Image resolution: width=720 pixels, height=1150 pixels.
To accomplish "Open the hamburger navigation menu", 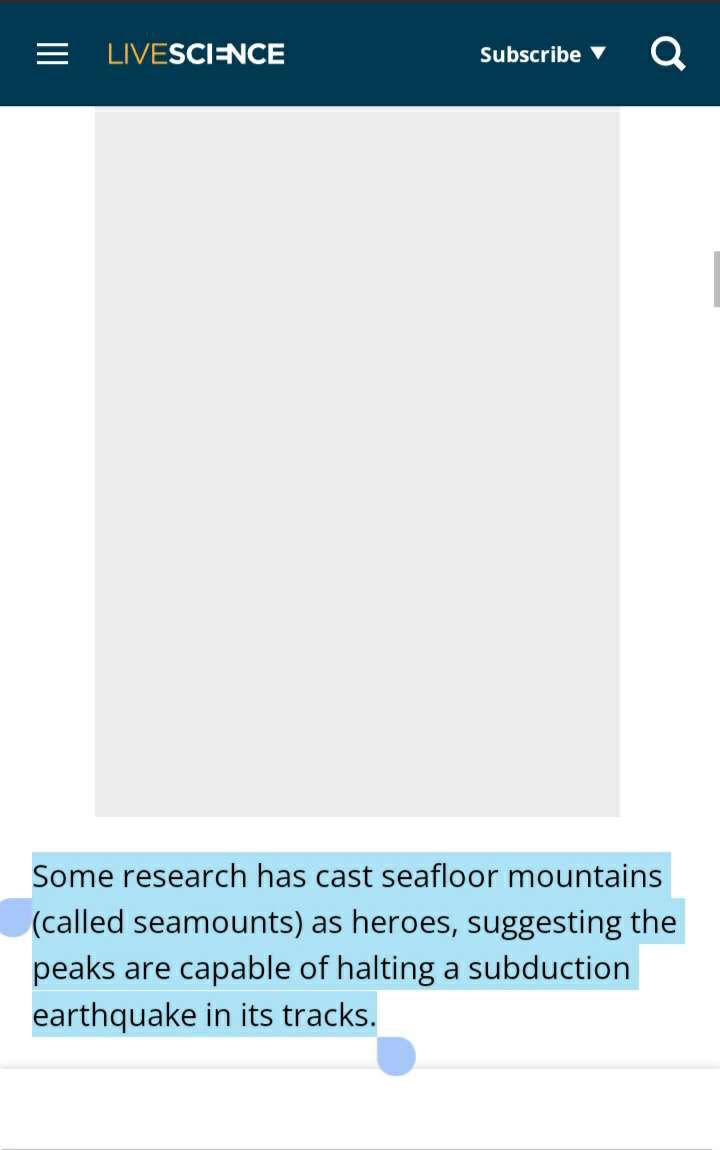I will click(52, 54).
